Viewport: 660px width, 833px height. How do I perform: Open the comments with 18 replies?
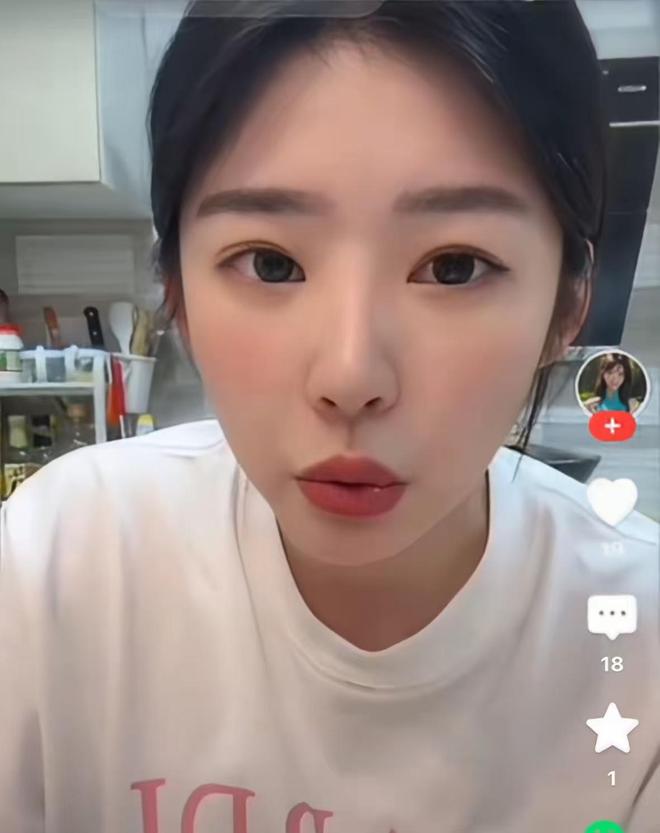(x=612, y=617)
